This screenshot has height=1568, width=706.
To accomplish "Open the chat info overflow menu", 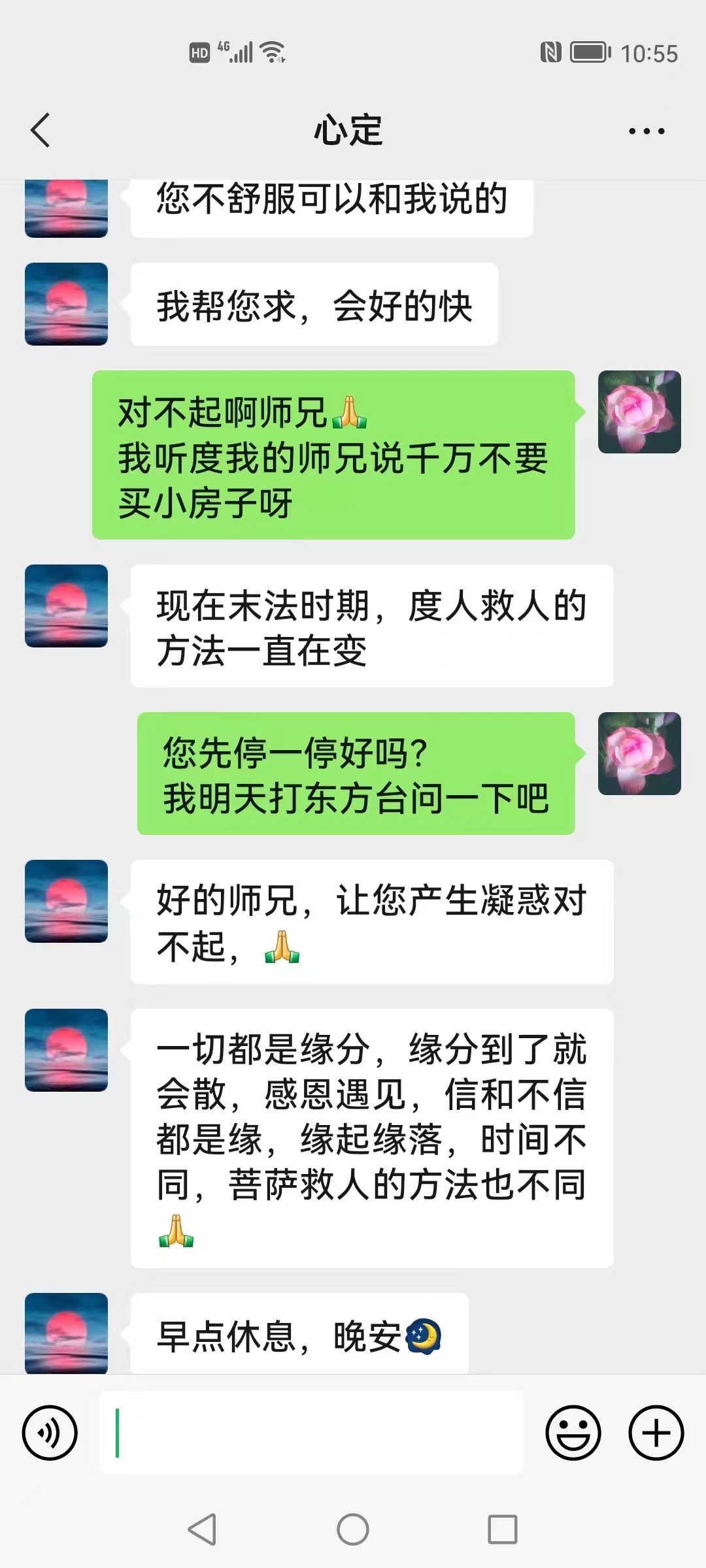I will (646, 131).
